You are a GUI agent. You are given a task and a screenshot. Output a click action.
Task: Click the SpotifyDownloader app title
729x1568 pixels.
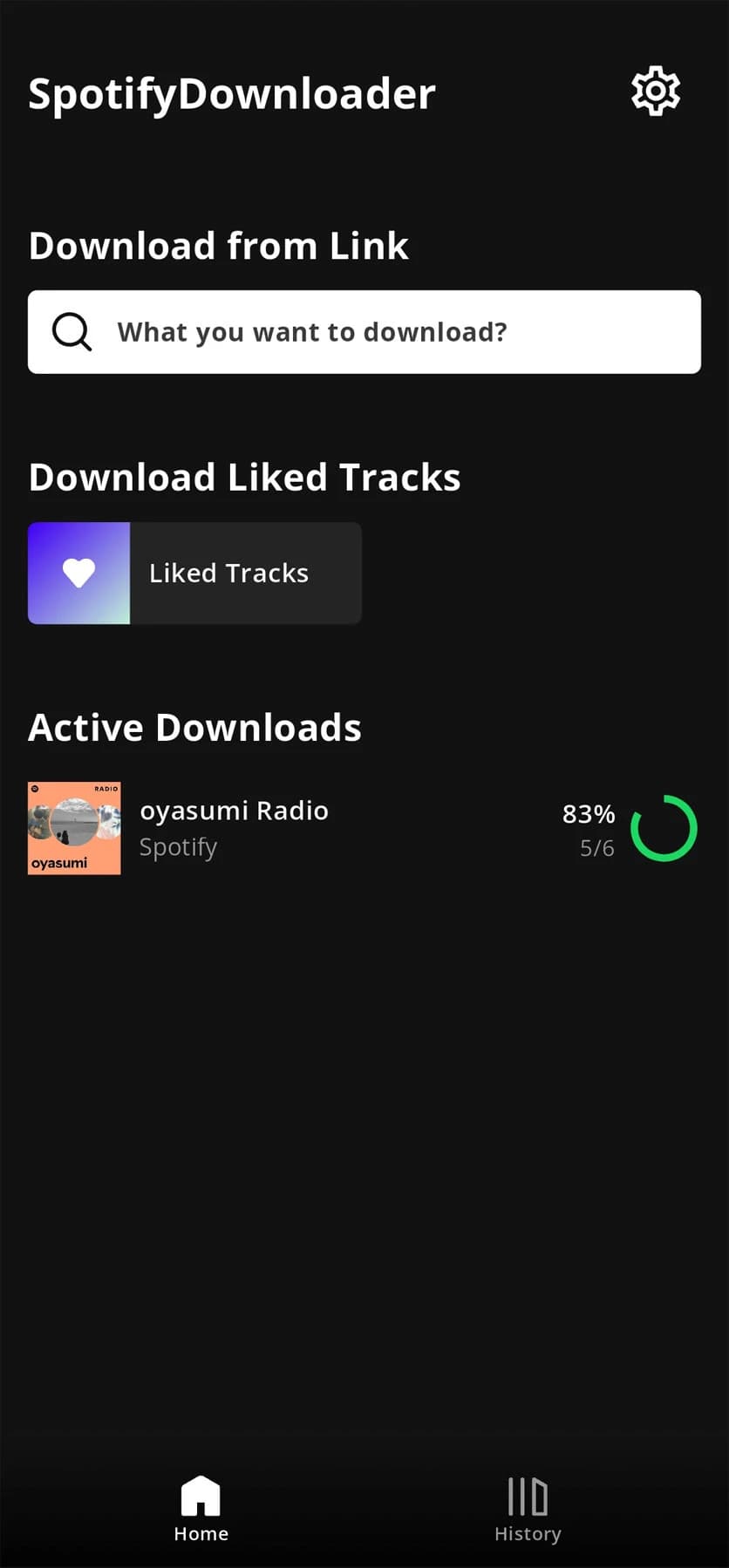[231, 94]
